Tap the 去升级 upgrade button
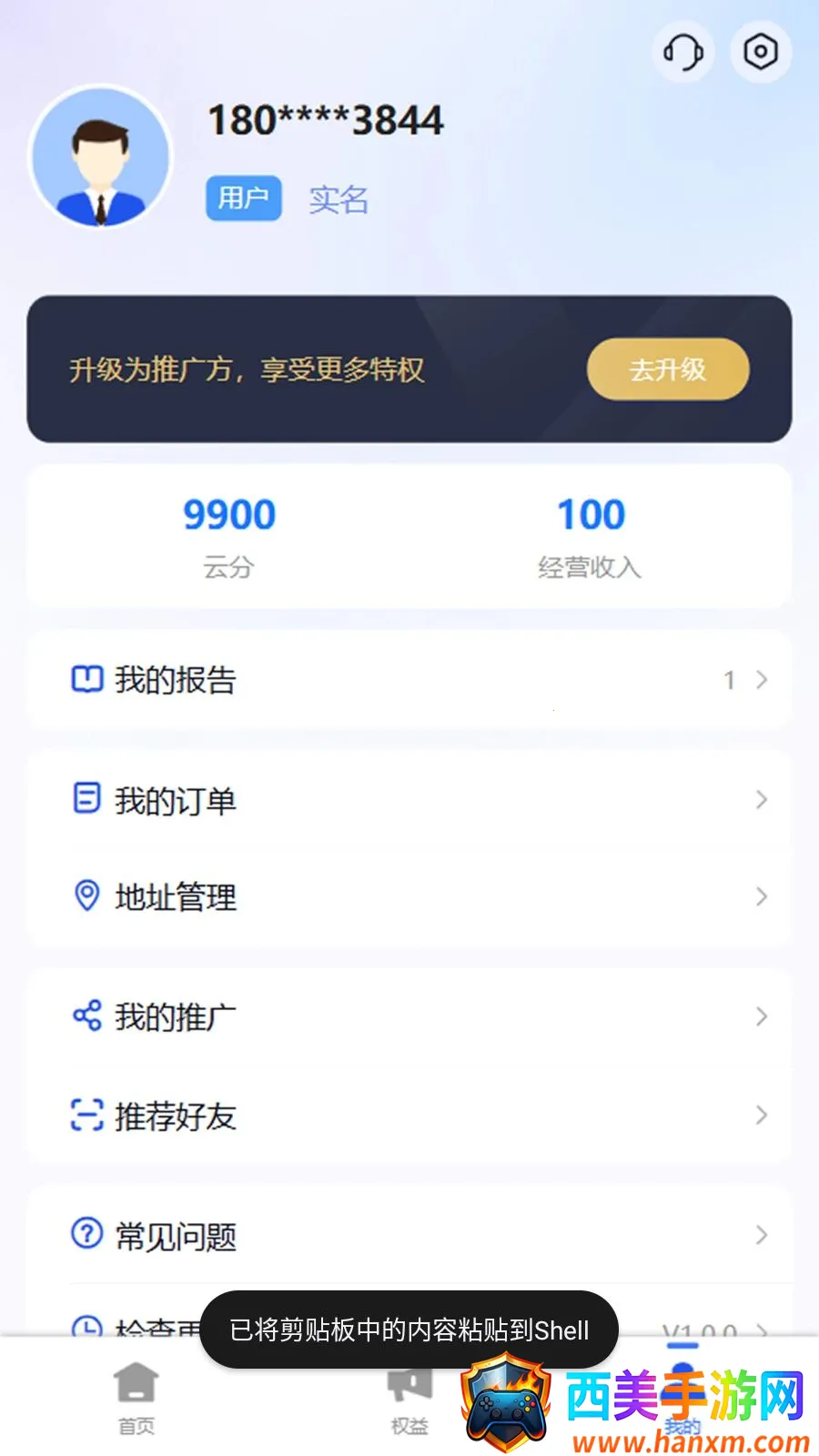The width and height of the screenshot is (819, 1456). tap(668, 369)
